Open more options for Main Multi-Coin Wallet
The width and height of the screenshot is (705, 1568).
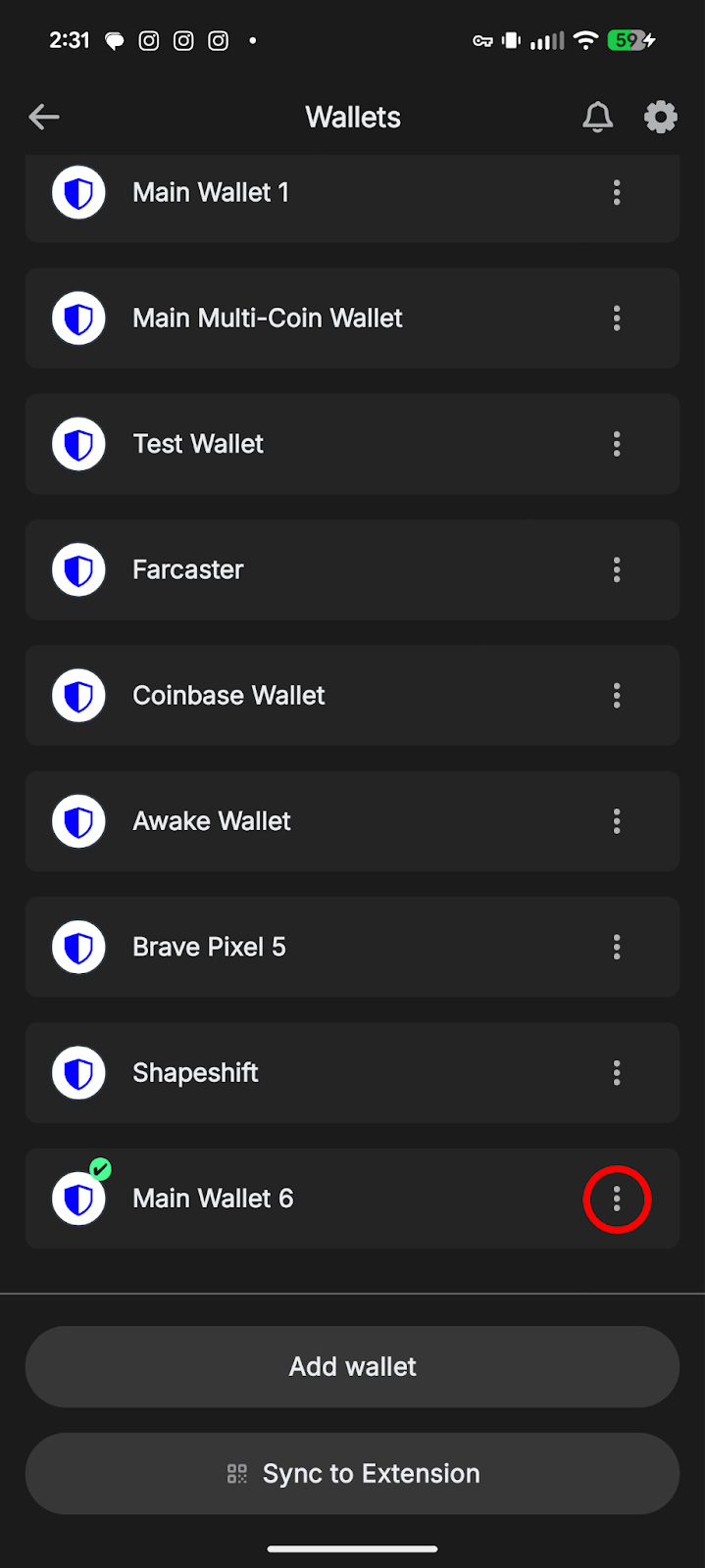617,318
